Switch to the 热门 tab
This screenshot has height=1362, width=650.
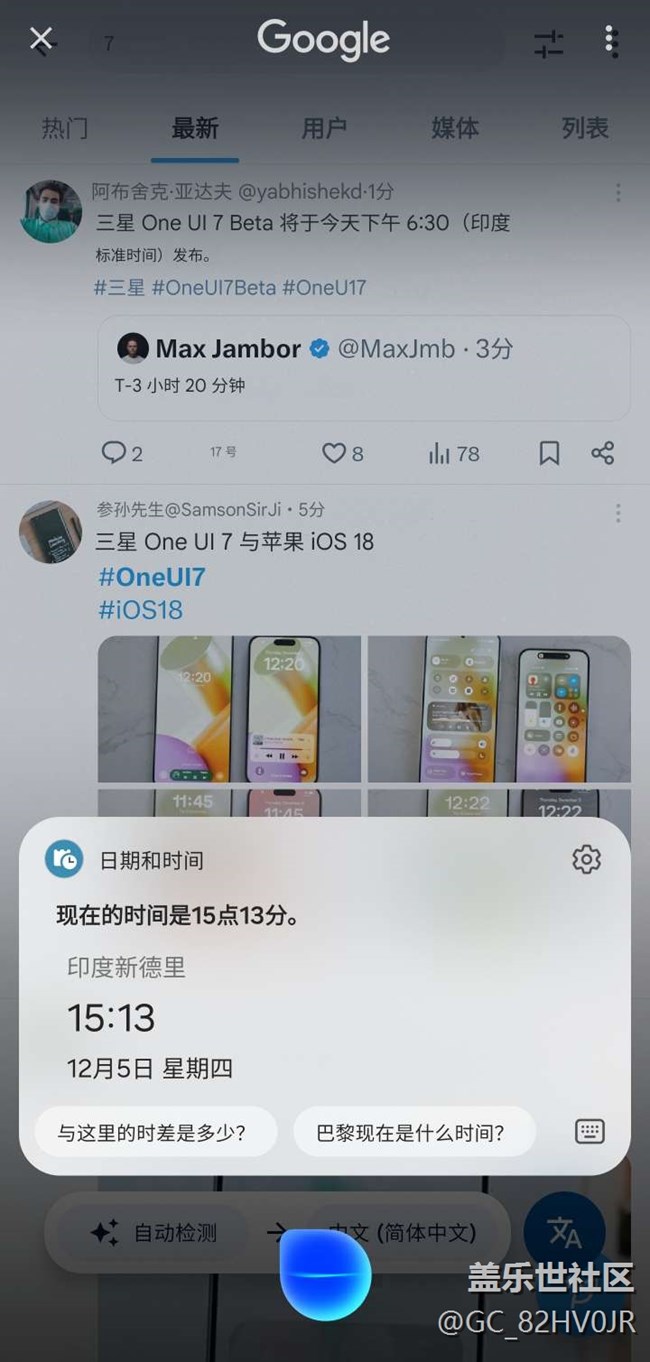pyautogui.click(x=65, y=129)
